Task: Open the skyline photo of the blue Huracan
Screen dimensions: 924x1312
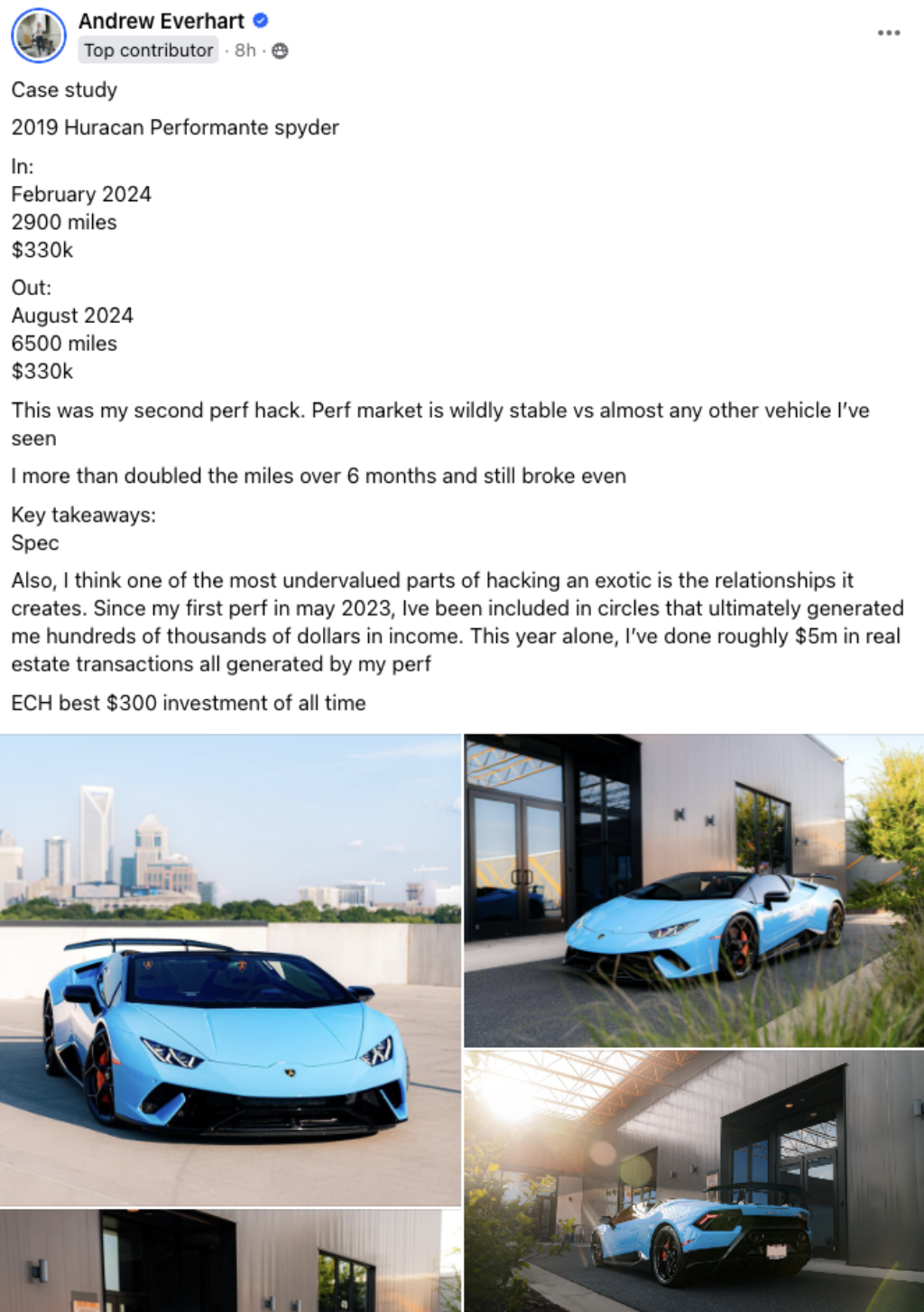Action: coord(230,969)
